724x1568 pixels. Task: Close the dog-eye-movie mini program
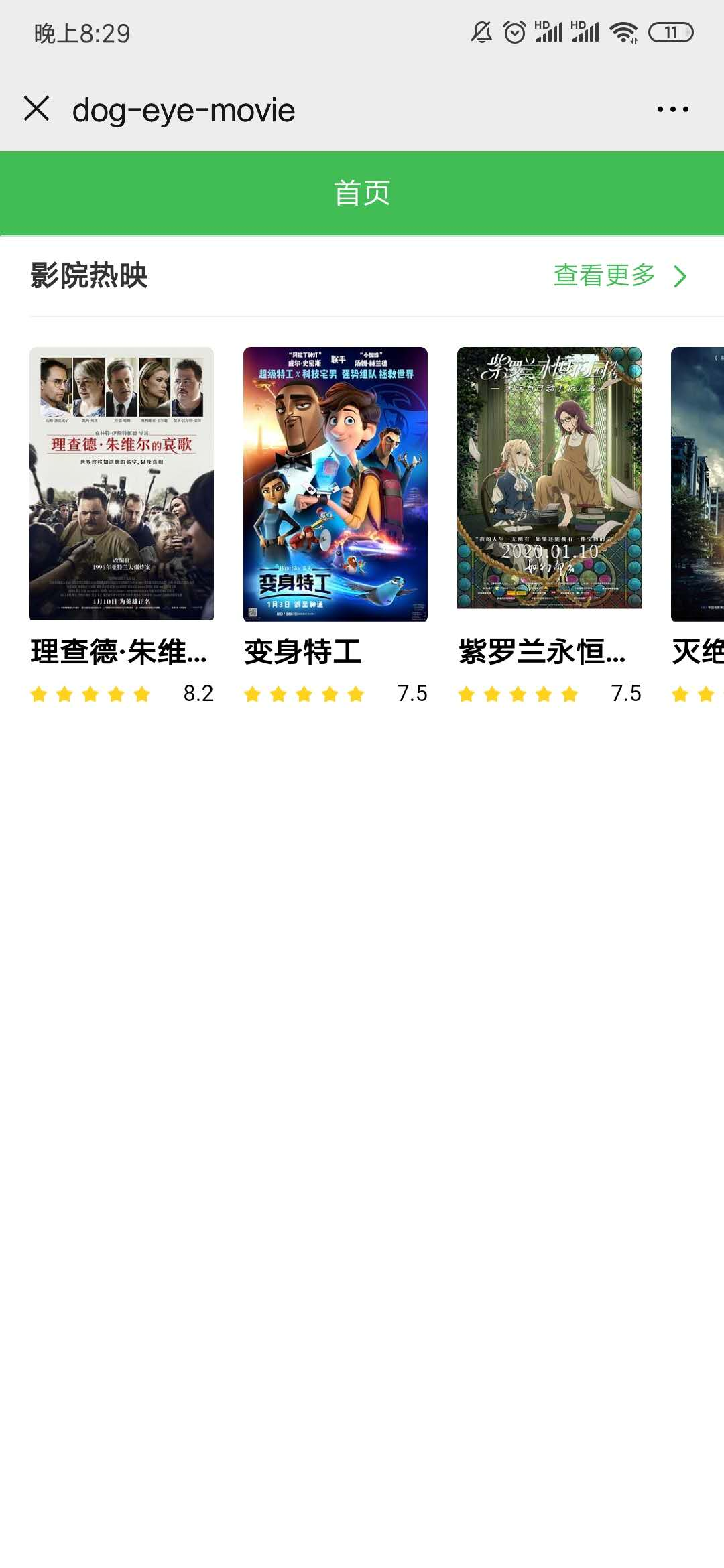37,109
